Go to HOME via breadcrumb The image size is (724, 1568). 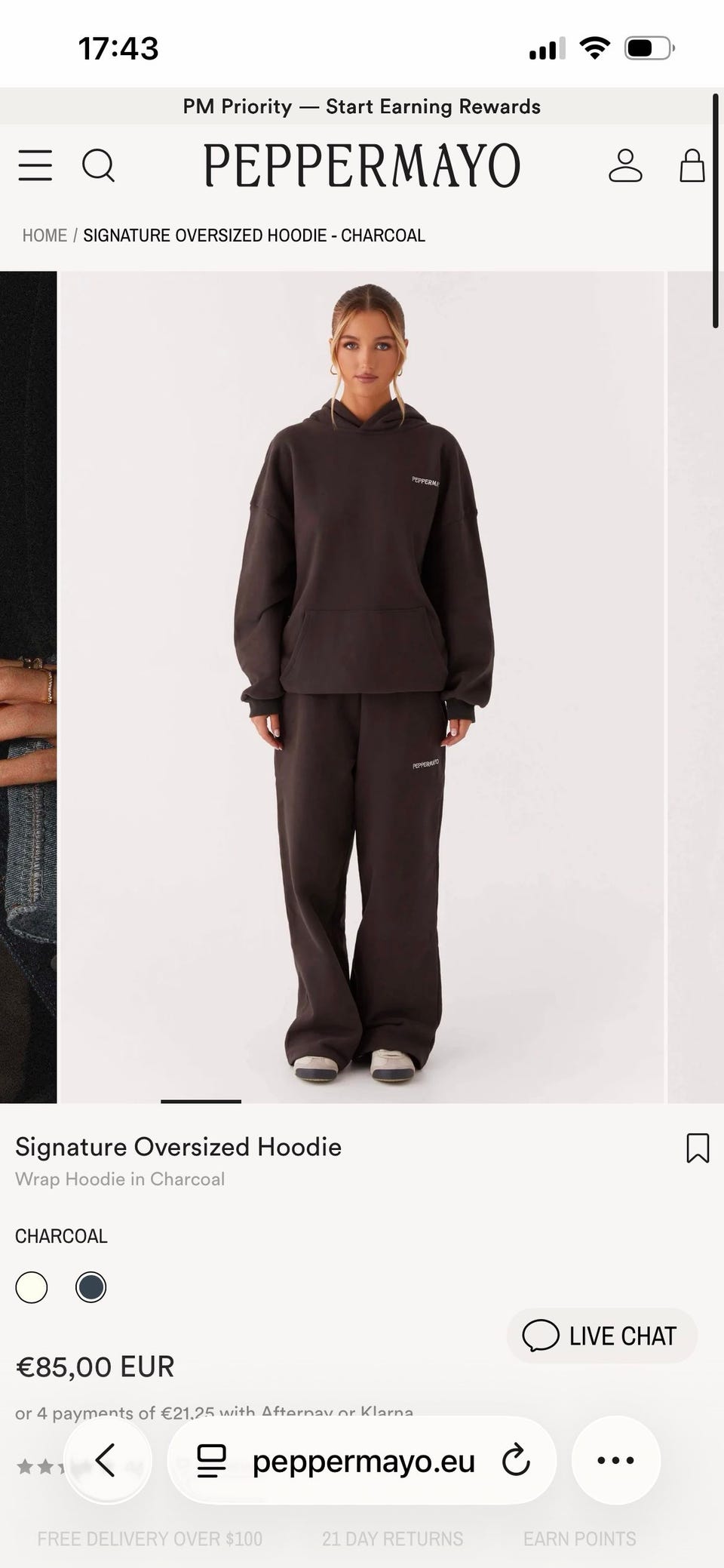[x=44, y=235]
